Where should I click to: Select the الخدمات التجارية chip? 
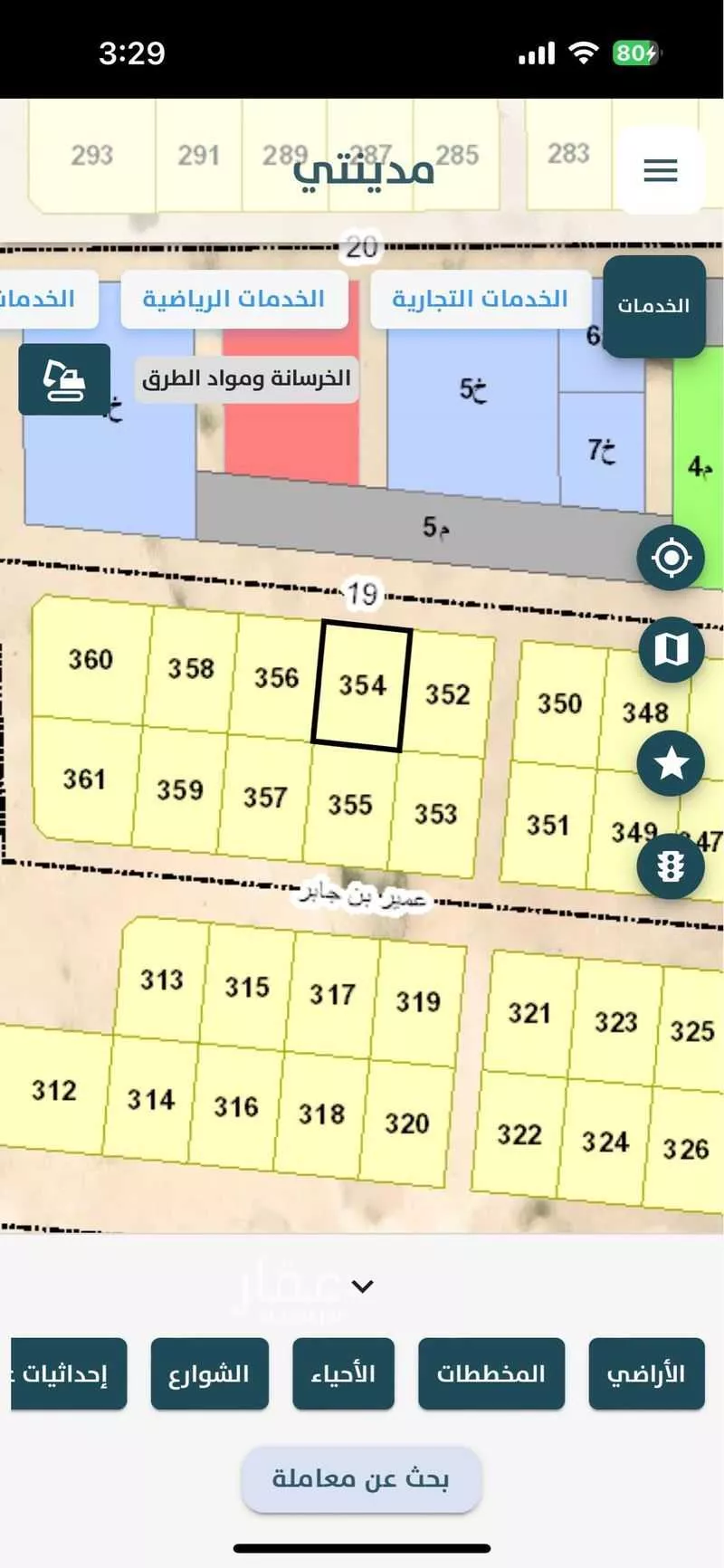coord(480,300)
